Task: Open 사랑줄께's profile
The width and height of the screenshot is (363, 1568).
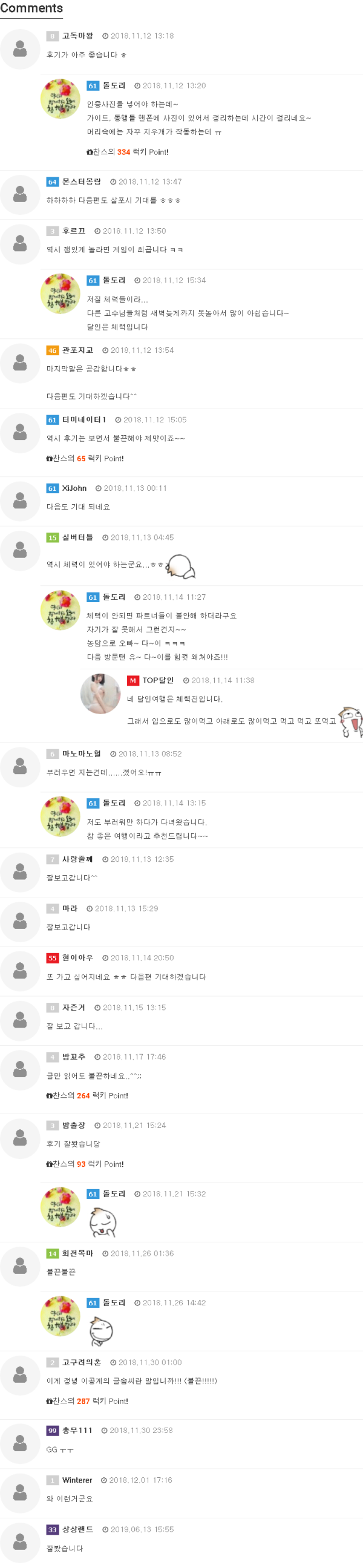Action: 77,859
